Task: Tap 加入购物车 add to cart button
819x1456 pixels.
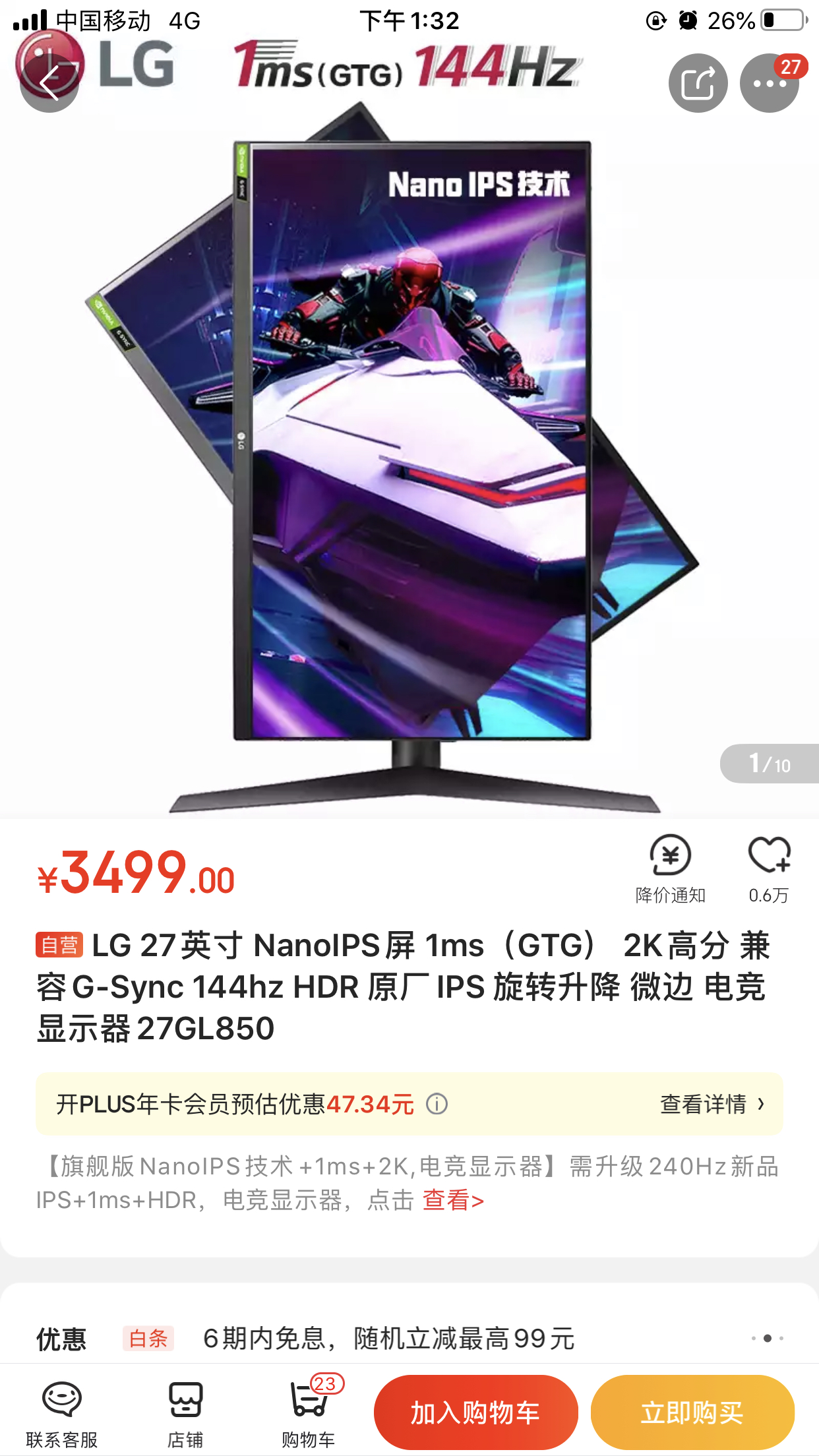Action: 476,1411
